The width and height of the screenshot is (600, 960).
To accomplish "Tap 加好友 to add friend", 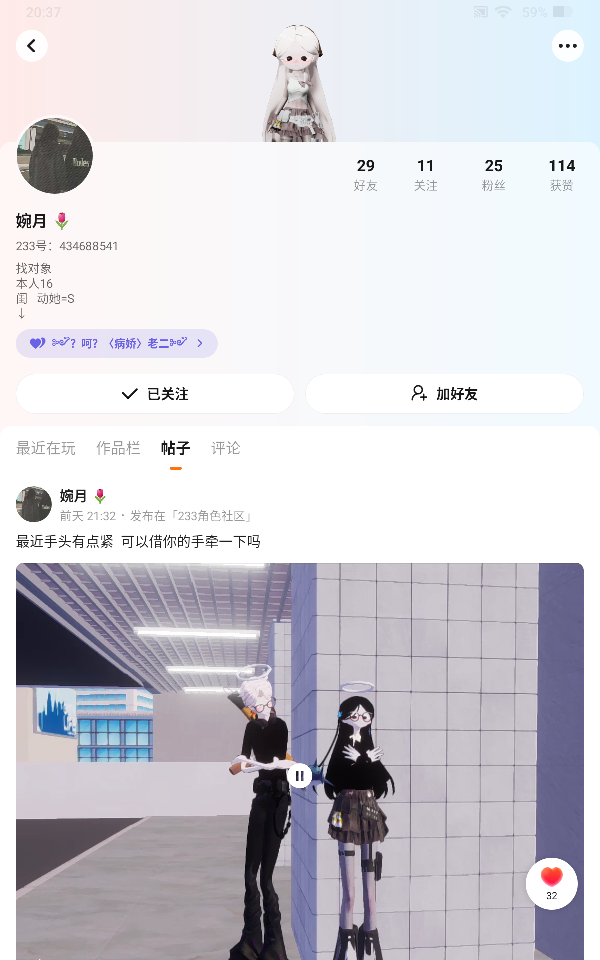I will coord(445,394).
